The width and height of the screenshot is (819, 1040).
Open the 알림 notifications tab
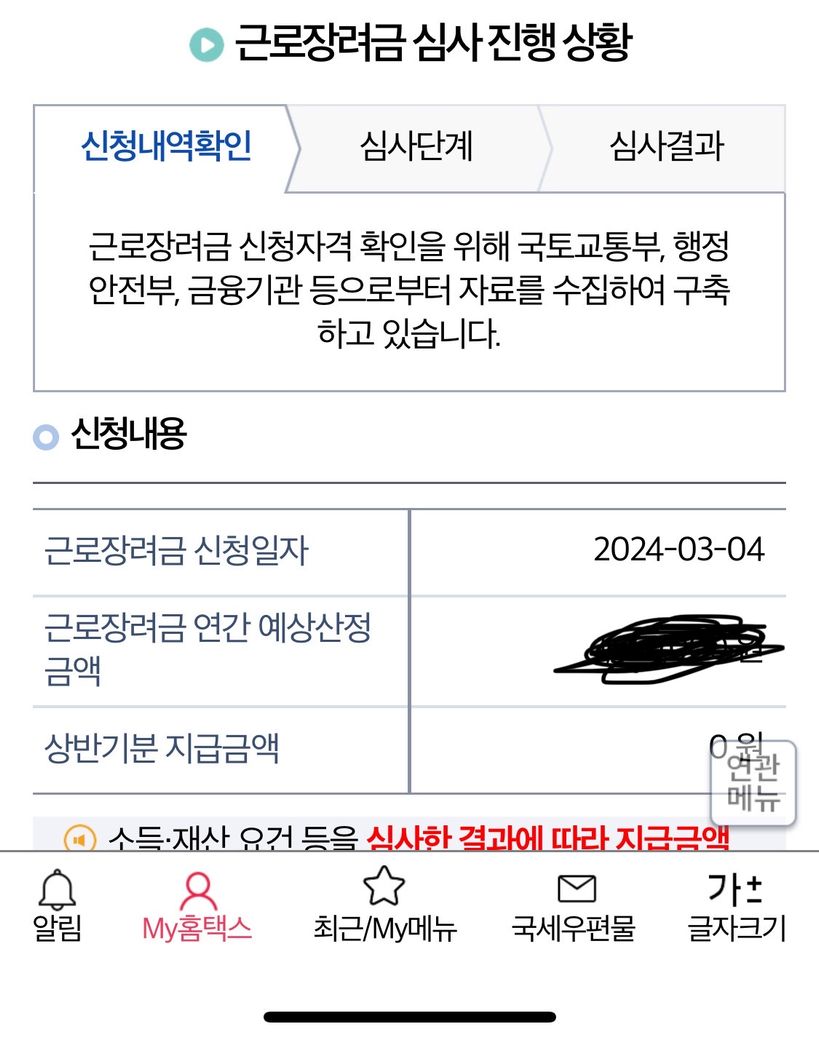pos(57,906)
